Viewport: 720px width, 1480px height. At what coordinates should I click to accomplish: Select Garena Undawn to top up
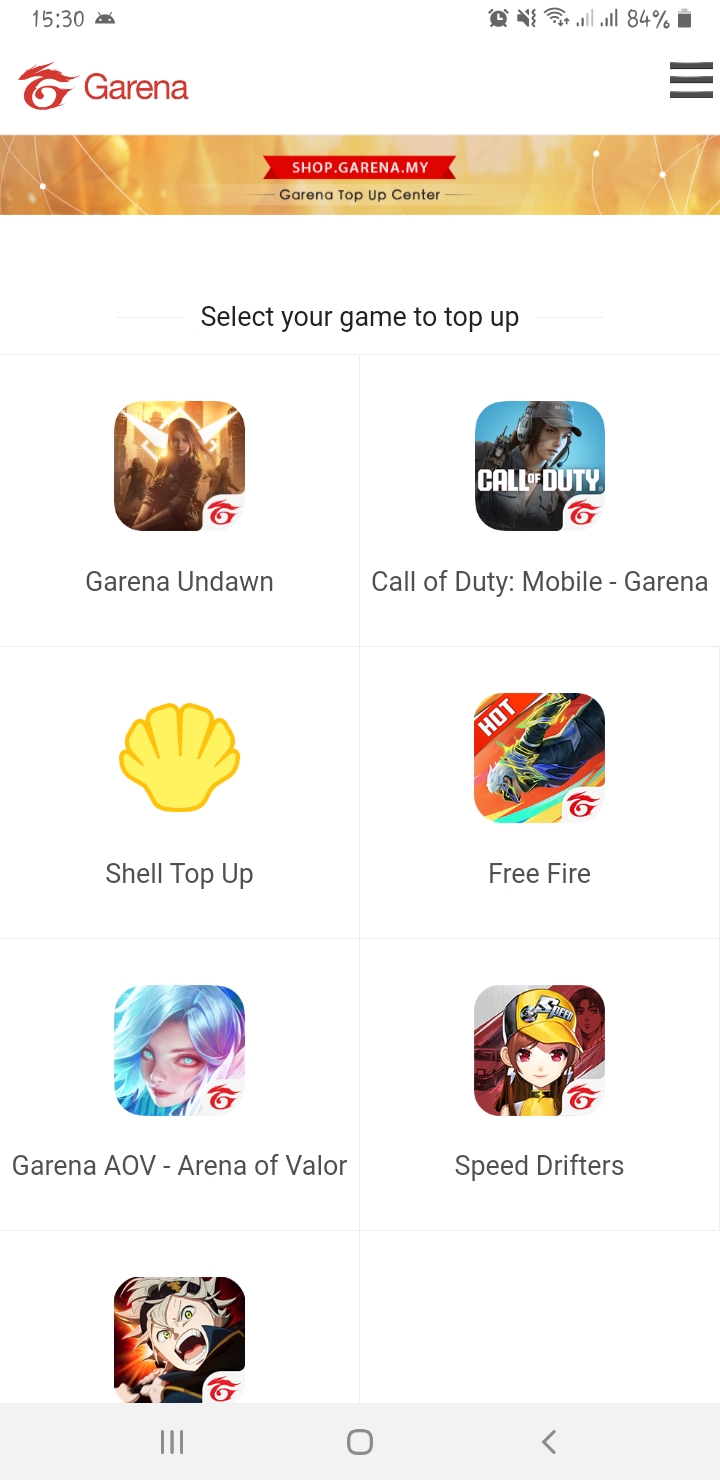[x=180, y=500]
